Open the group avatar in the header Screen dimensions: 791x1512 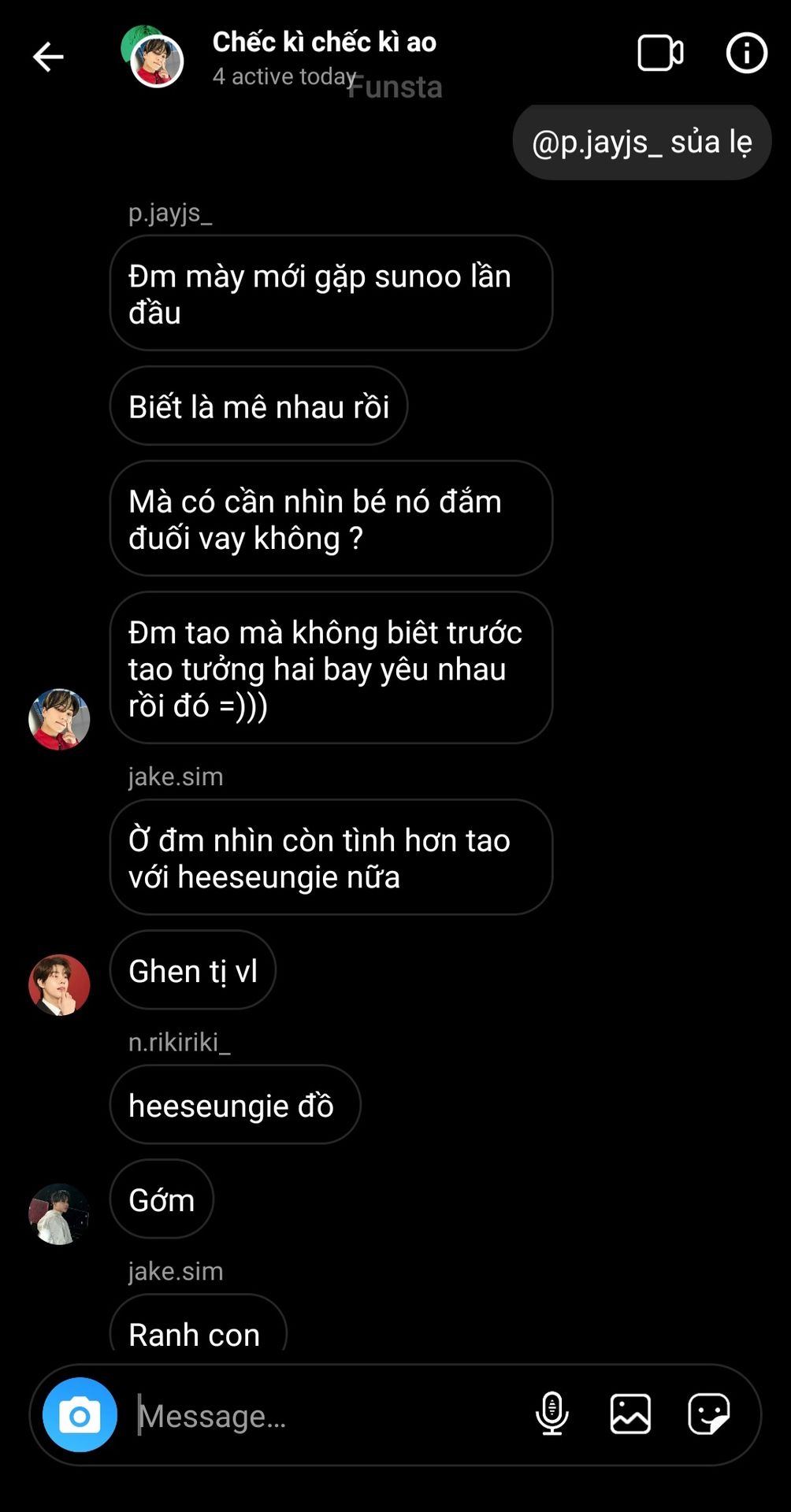pos(154,57)
